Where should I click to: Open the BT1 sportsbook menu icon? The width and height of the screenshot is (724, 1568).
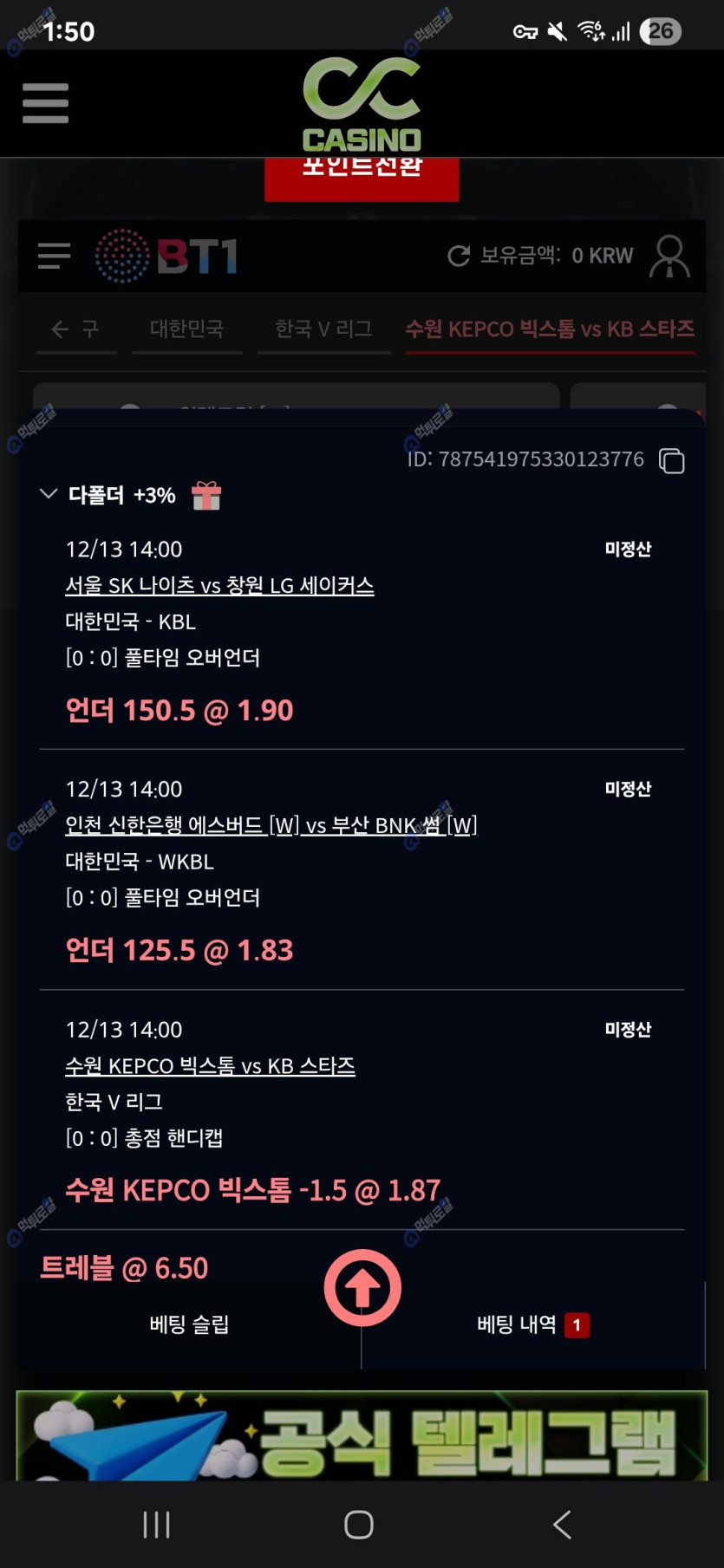click(54, 256)
